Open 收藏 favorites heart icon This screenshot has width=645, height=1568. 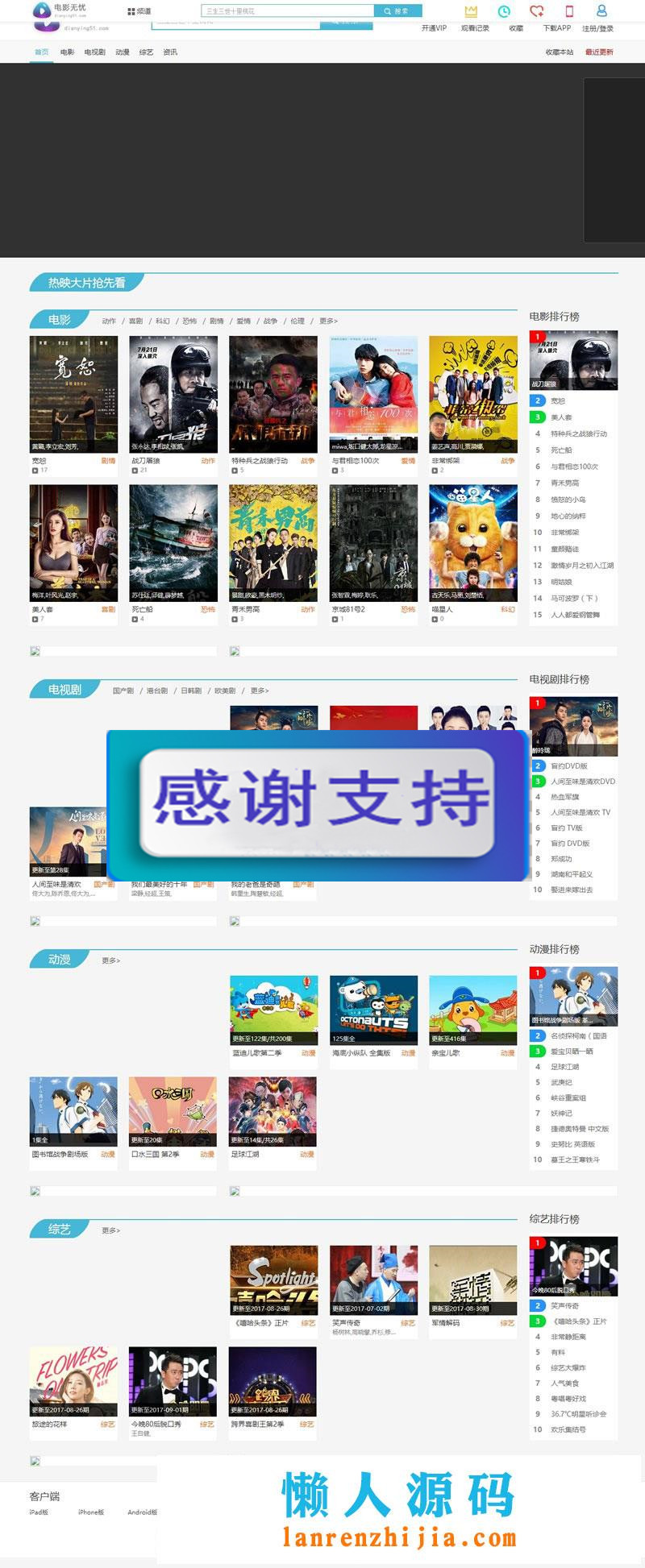tap(536, 11)
